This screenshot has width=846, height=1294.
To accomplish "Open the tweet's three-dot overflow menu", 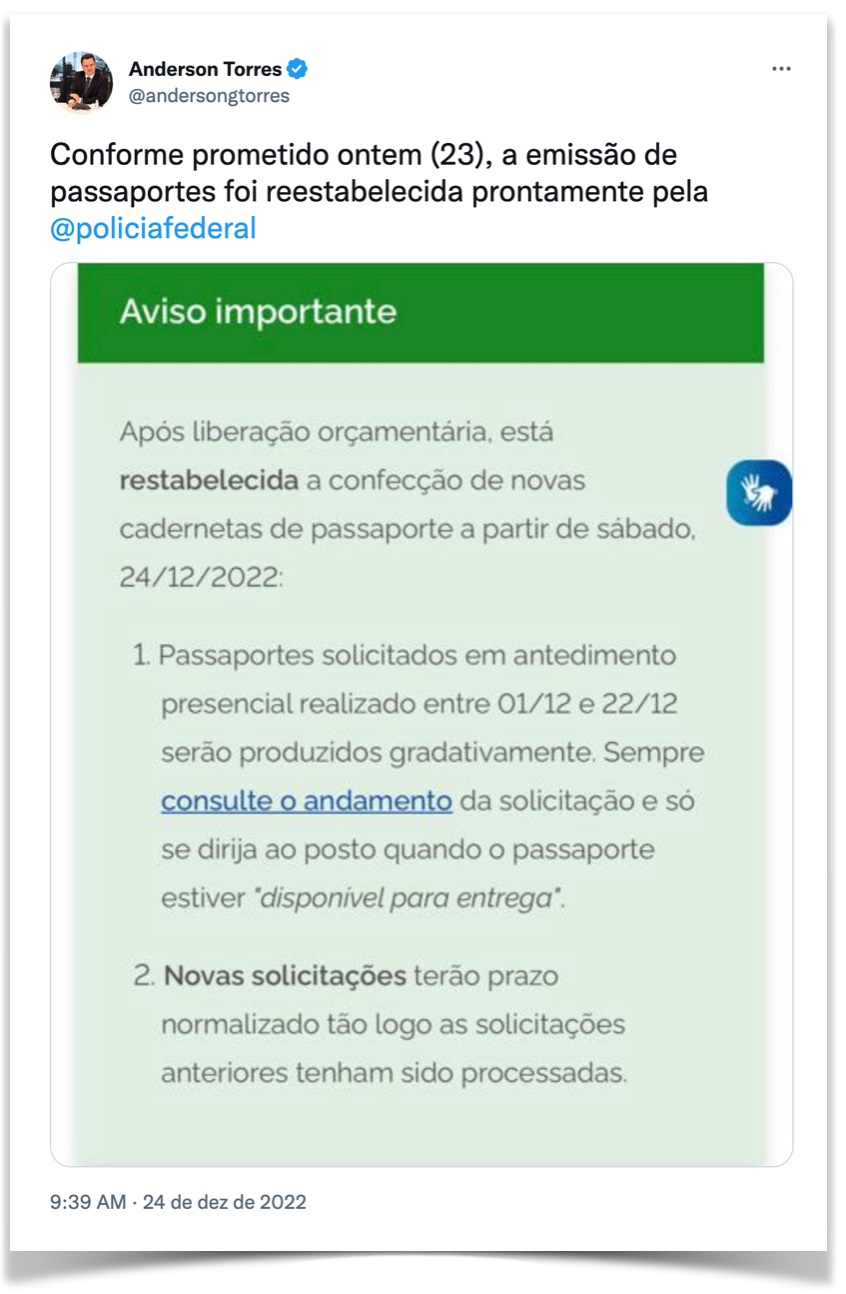I will (x=781, y=70).
